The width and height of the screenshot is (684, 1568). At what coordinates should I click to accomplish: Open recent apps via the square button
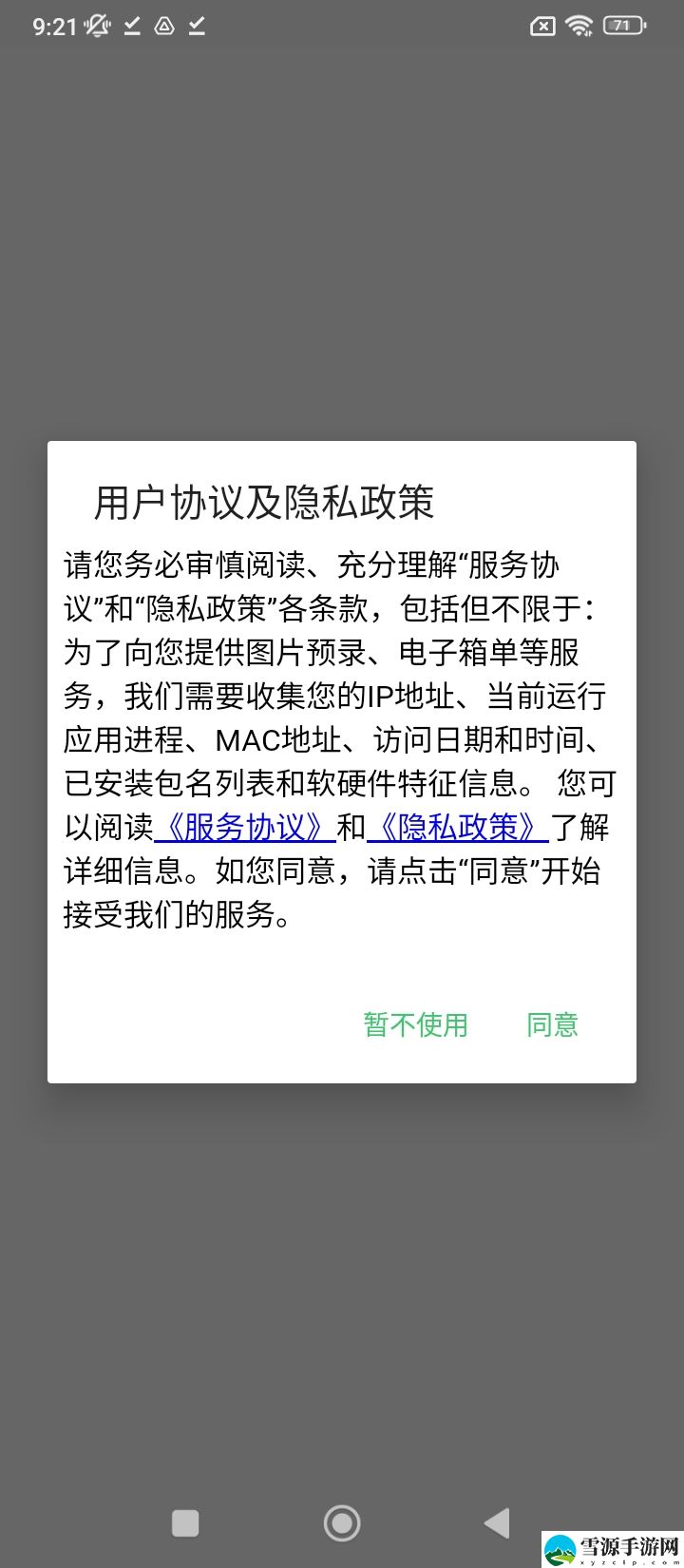(185, 1522)
